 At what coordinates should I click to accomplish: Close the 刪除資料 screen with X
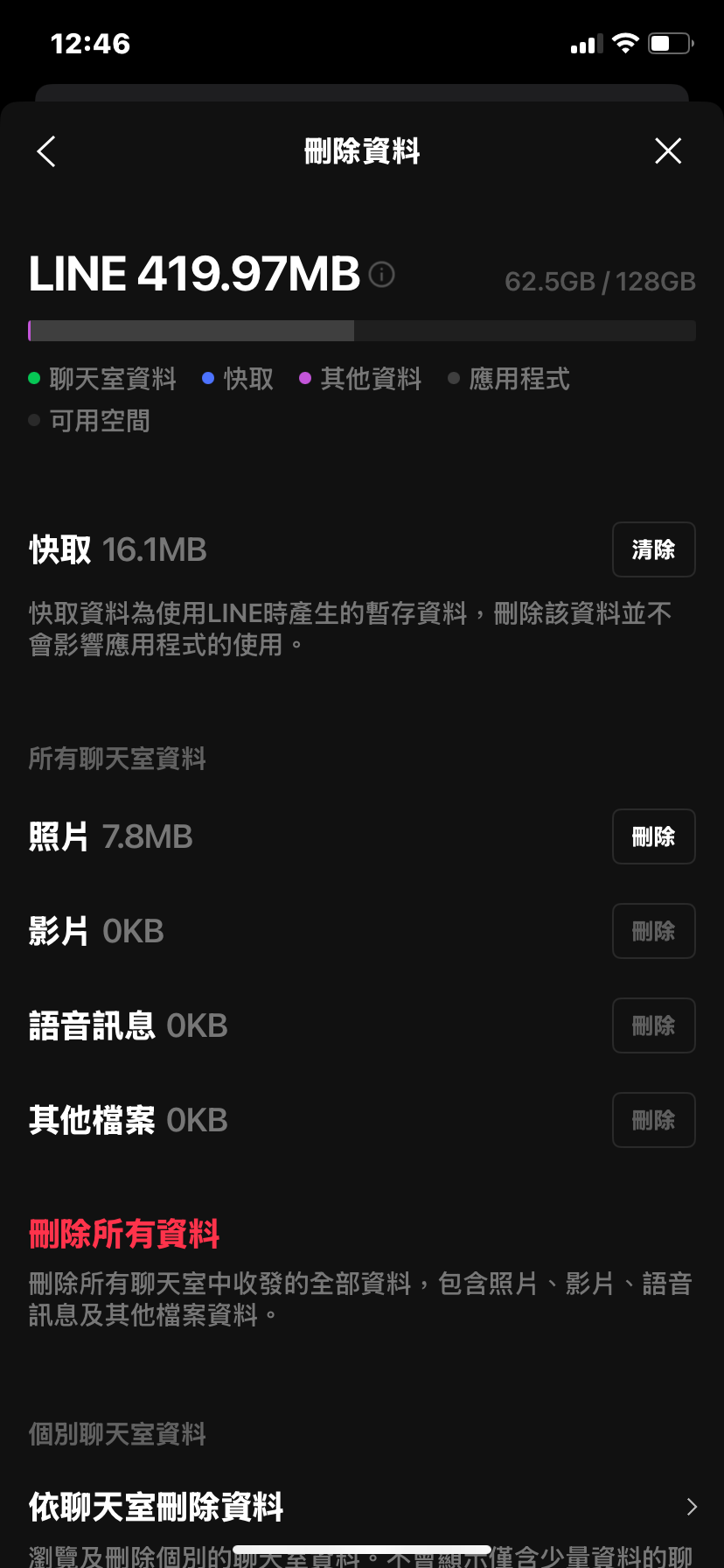coord(668,151)
